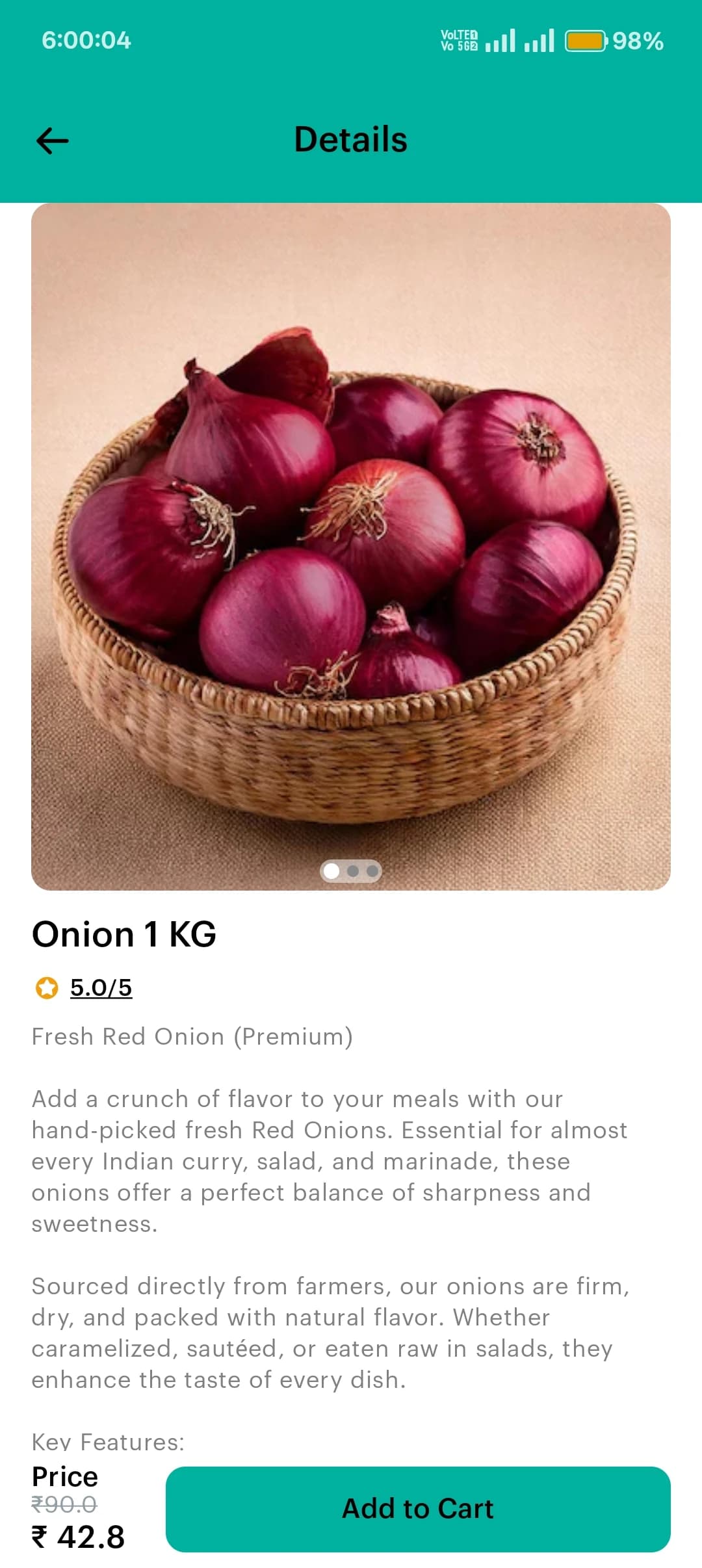
Task: Tap the image carousel page indicator
Action: point(351,871)
